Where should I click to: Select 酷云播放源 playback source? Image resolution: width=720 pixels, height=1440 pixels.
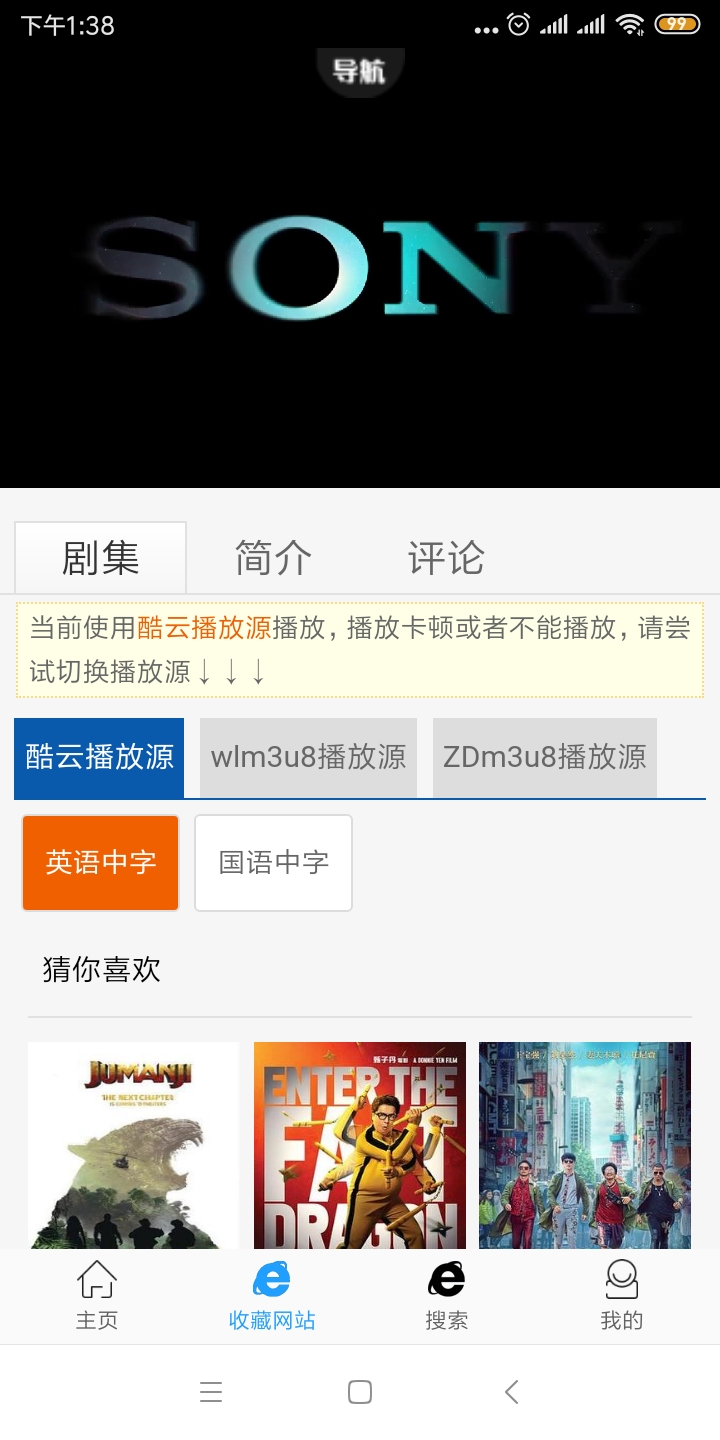[99, 757]
